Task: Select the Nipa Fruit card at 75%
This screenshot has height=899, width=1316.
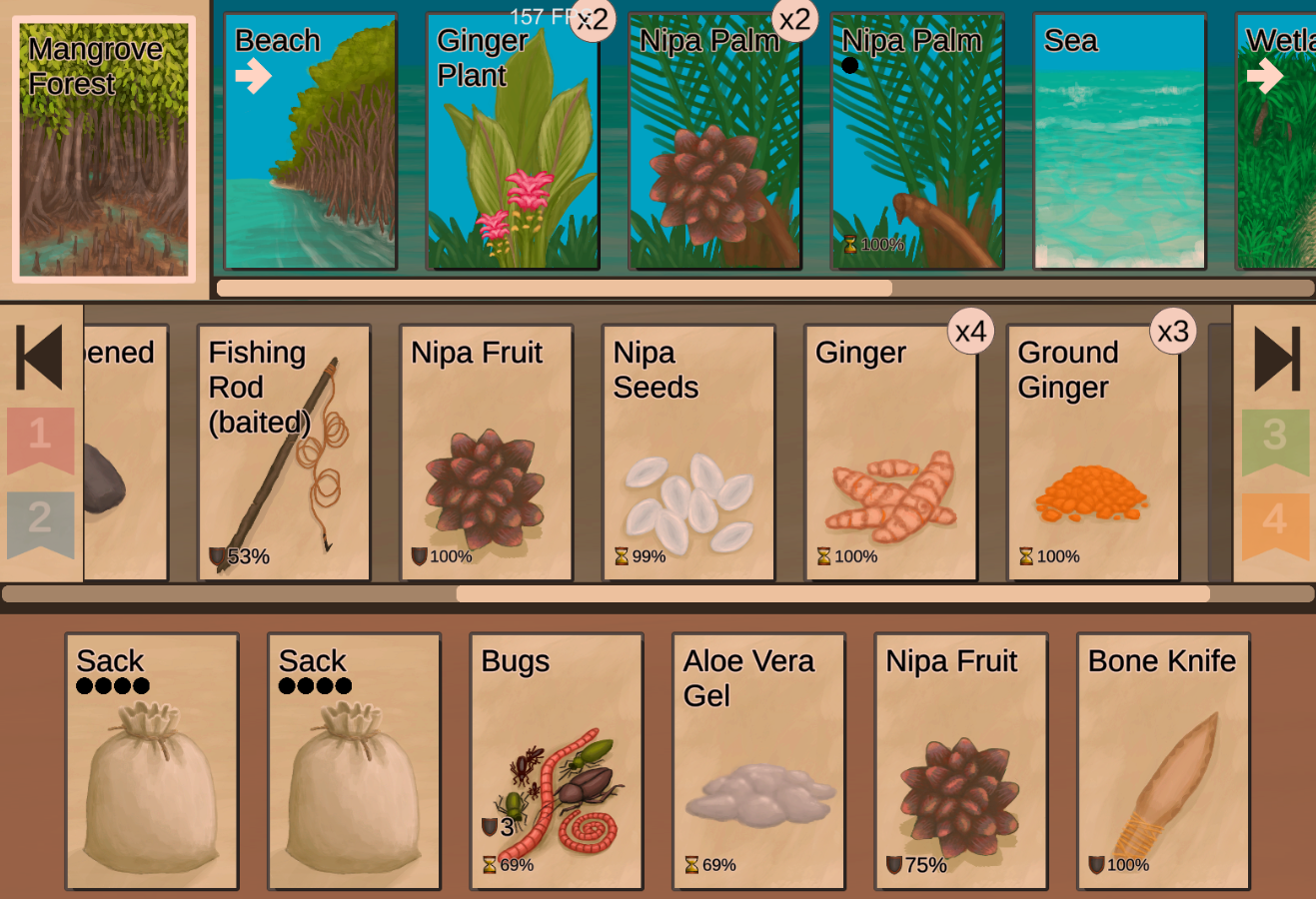Action: click(x=960, y=761)
